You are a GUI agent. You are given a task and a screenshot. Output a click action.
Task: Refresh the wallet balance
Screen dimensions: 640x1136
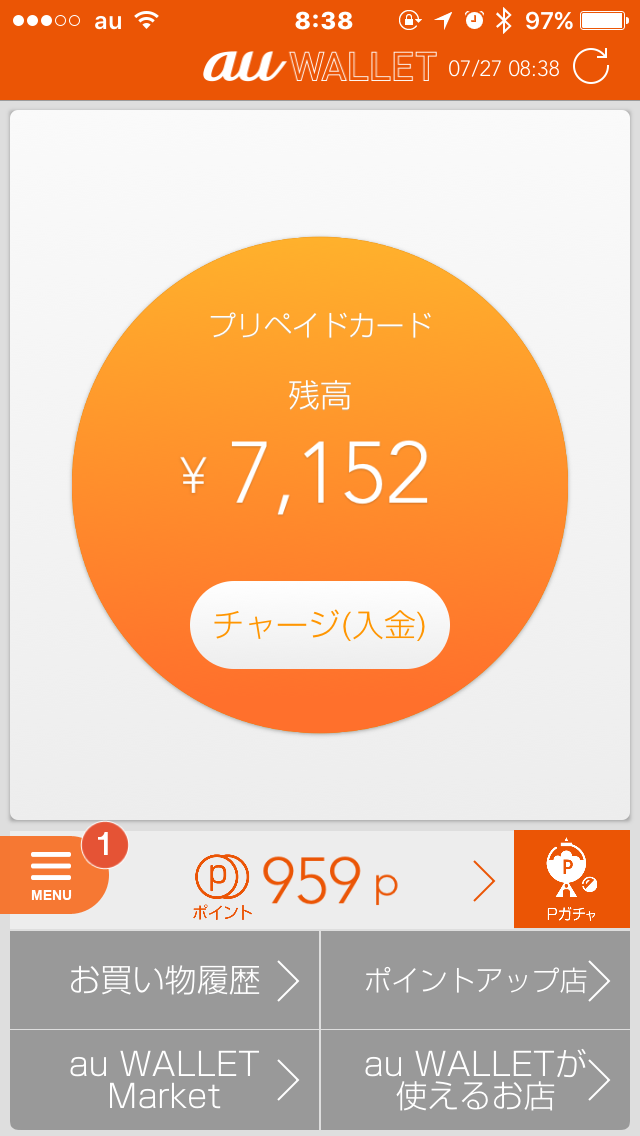[591, 67]
